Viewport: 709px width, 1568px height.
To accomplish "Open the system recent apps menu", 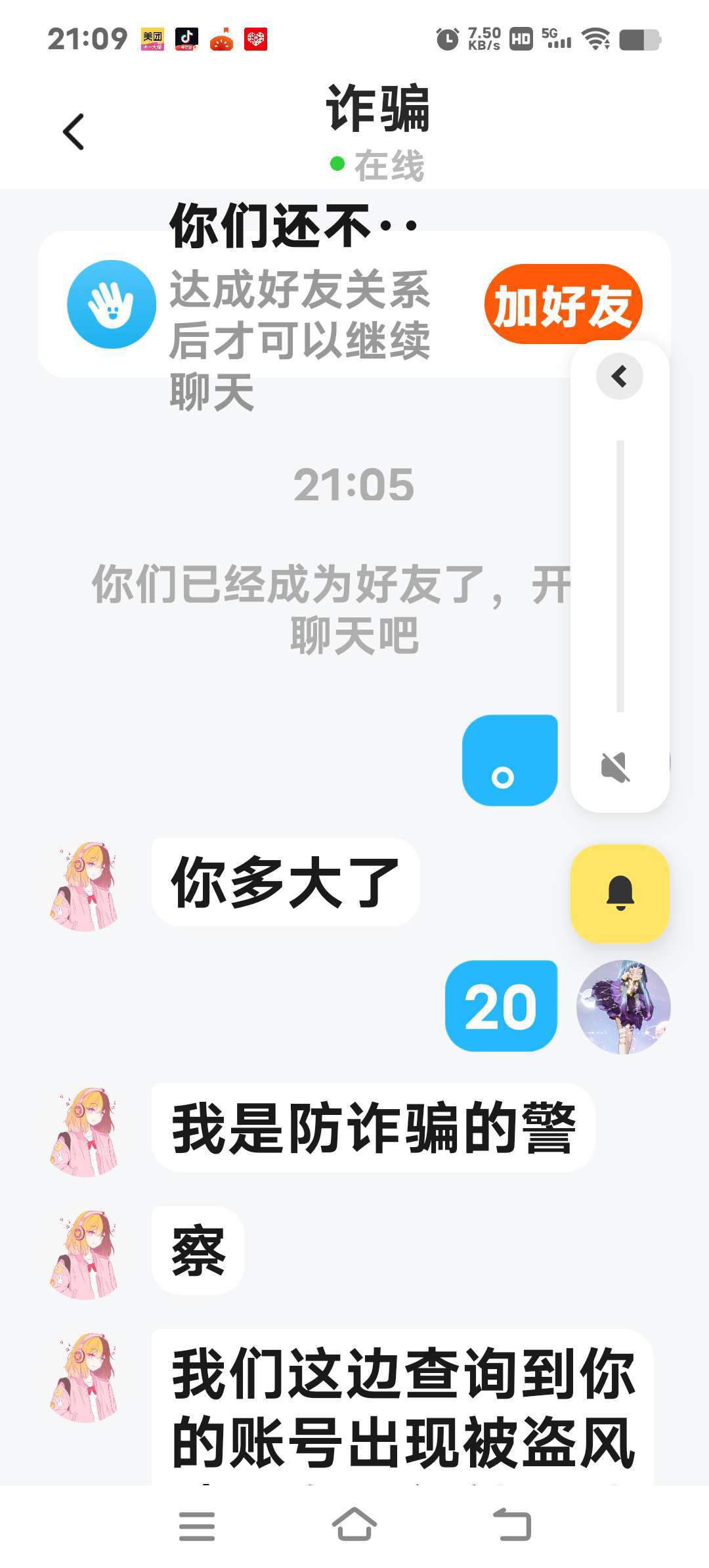I will pos(197,1526).
